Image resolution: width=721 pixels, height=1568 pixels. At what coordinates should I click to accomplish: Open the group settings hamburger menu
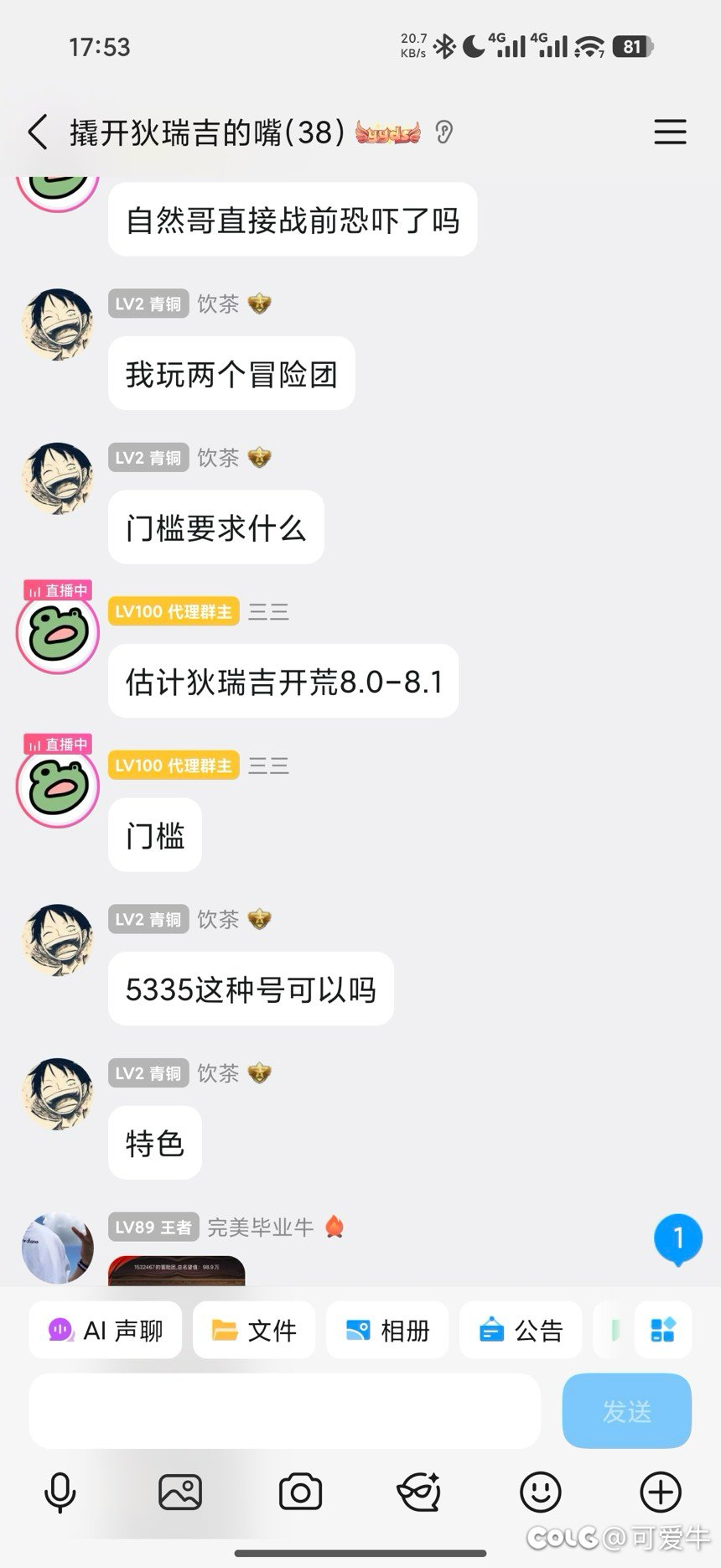point(670,132)
